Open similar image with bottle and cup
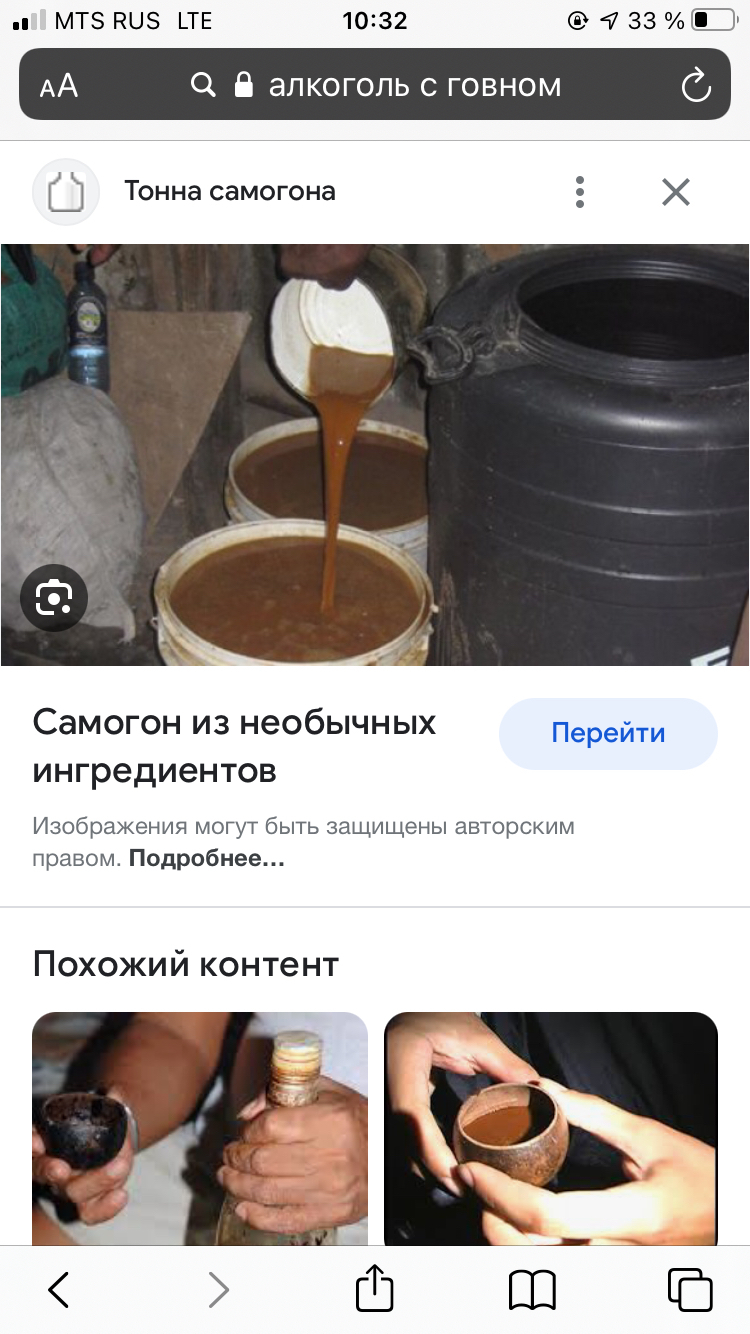This screenshot has width=750, height=1334. click(200, 1128)
